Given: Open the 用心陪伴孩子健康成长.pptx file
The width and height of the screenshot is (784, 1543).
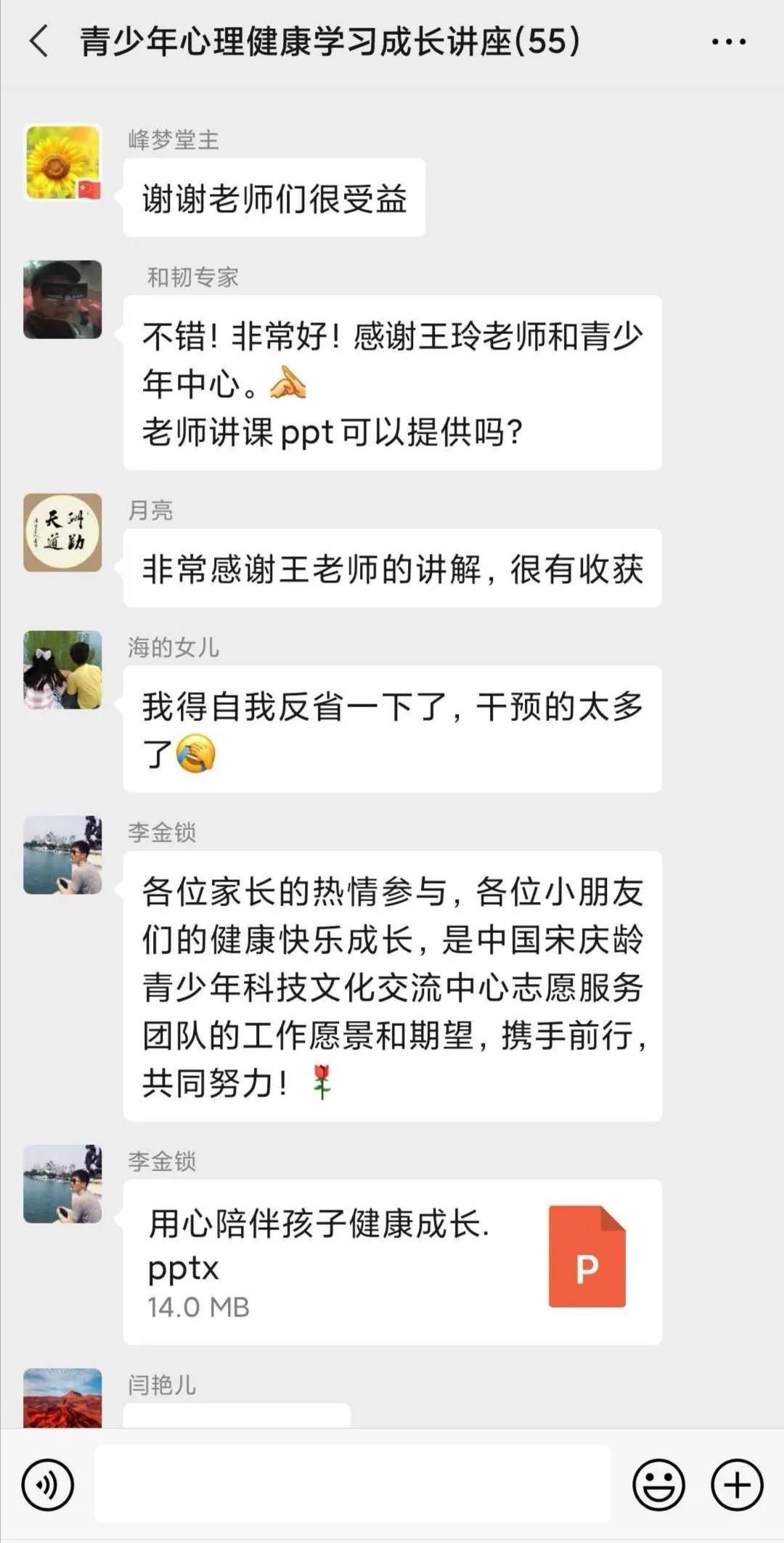Looking at the screenshot, I should [392, 1262].
